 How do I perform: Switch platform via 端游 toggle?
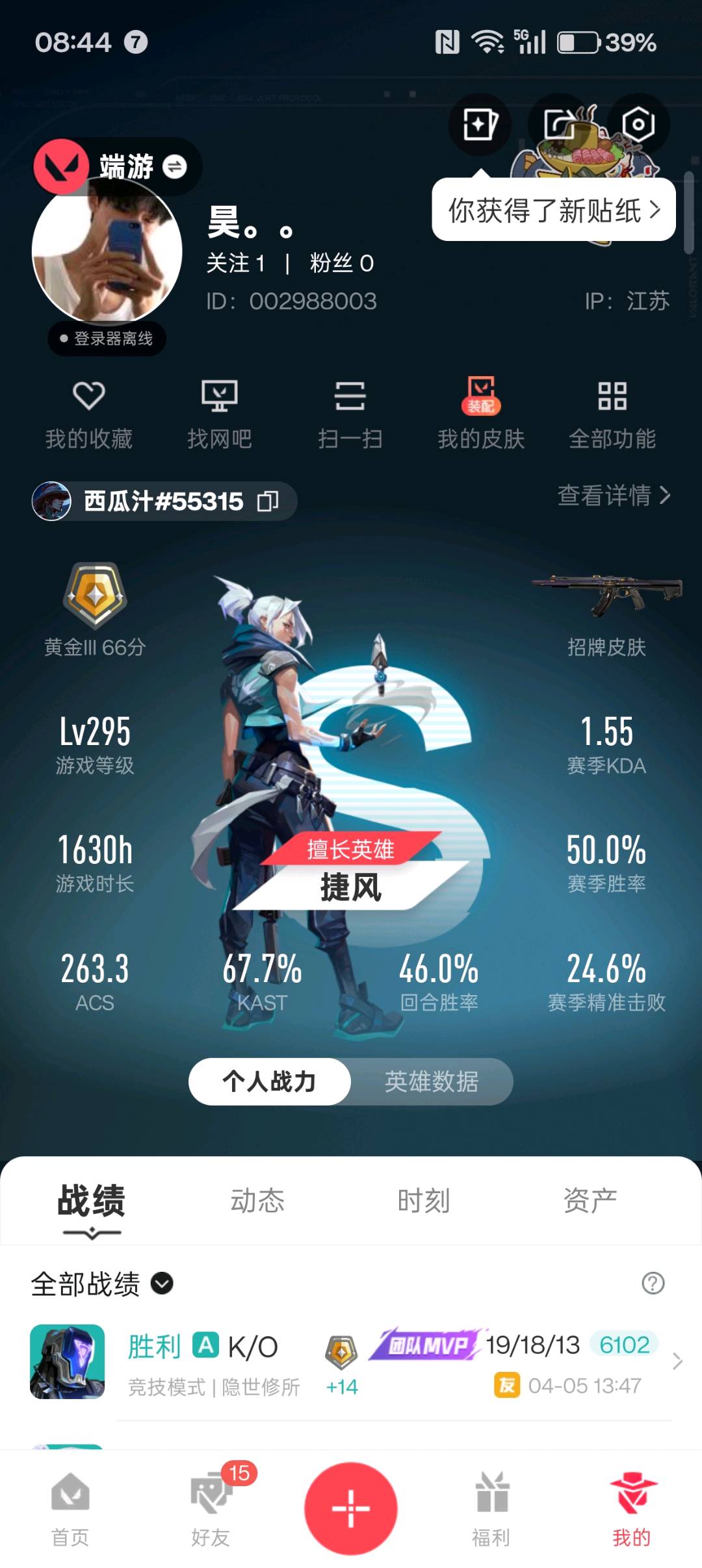tap(174, 167)
